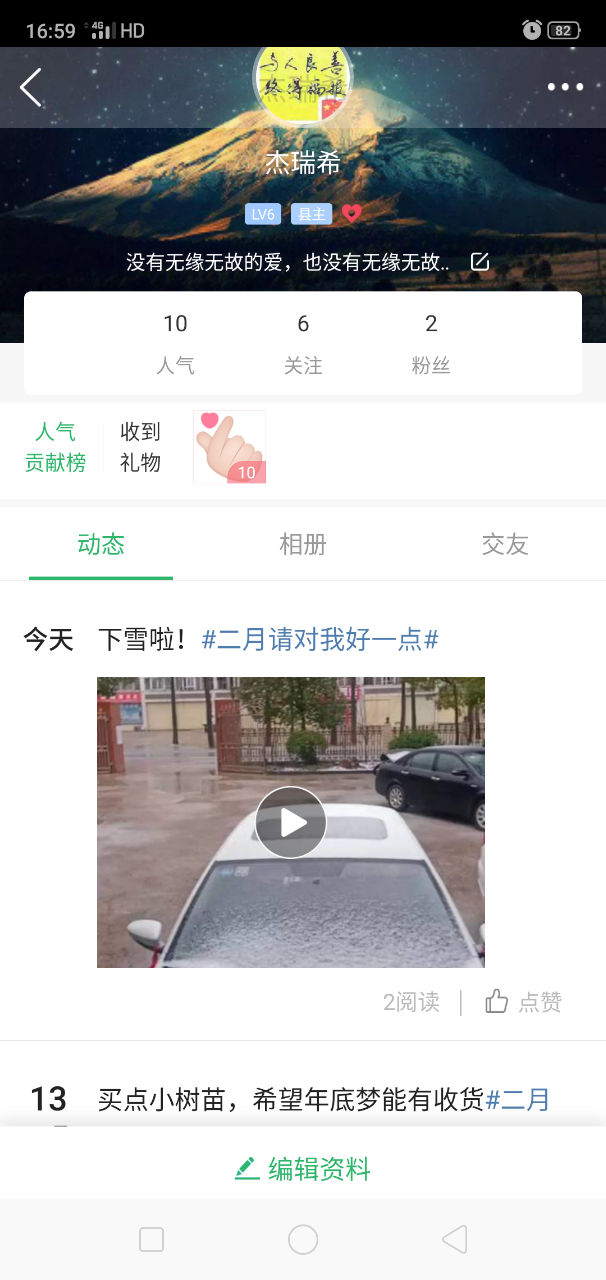Switch to the 相册 tab

[303, 545]
